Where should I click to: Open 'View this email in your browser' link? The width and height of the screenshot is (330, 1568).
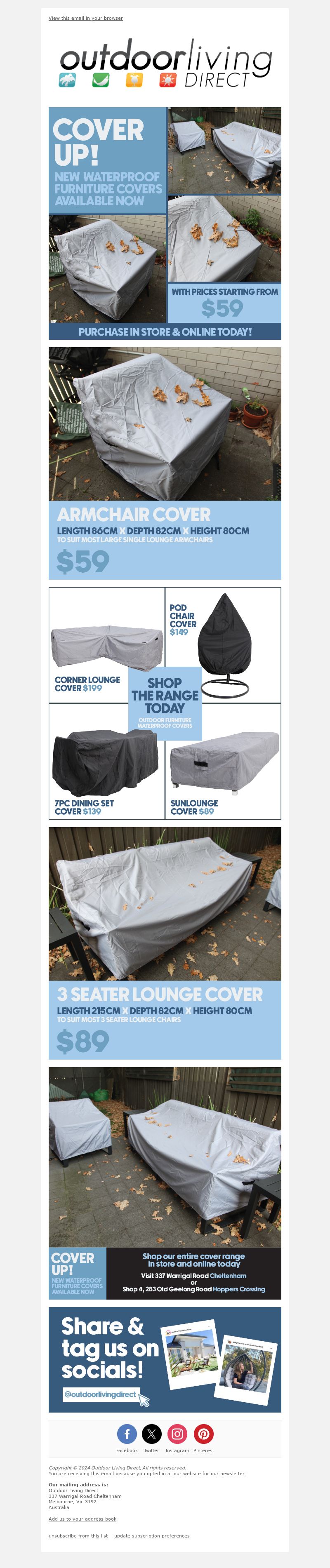pos(85,18)
